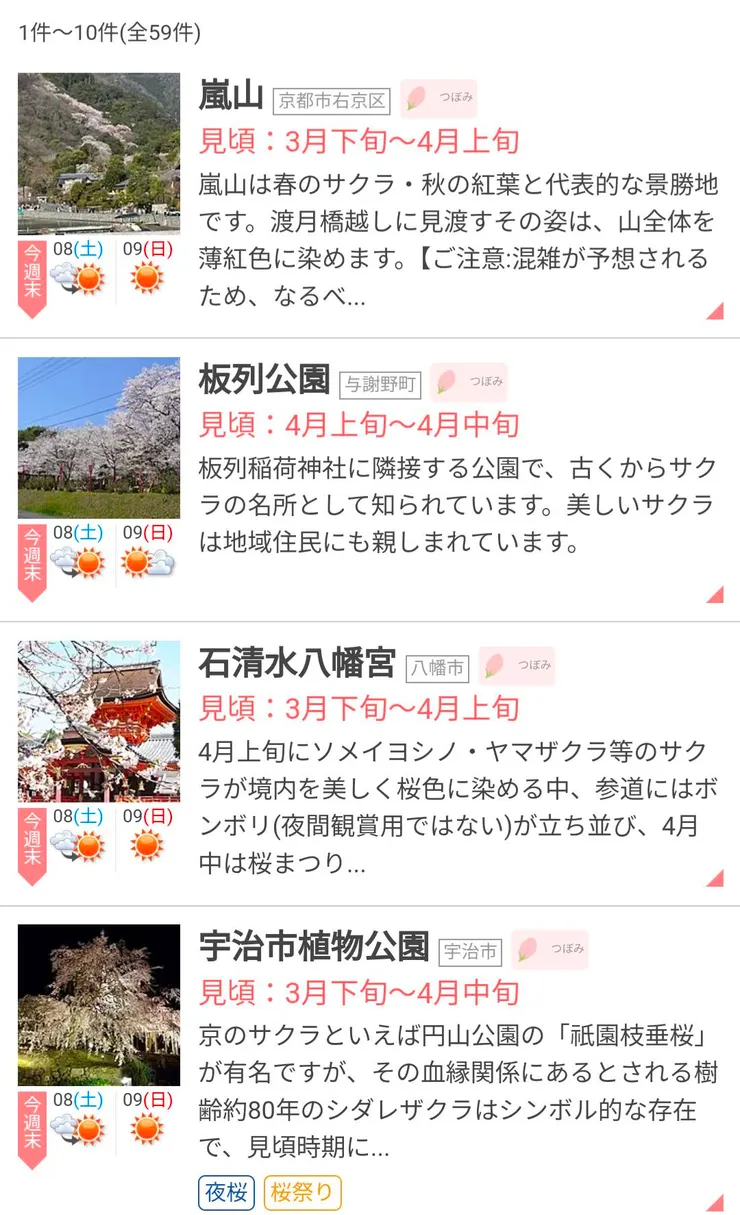Click the 夜桜 tag under 宇治市植物公園
This screenshot has width=740, height=1215.
(225, 1192)
